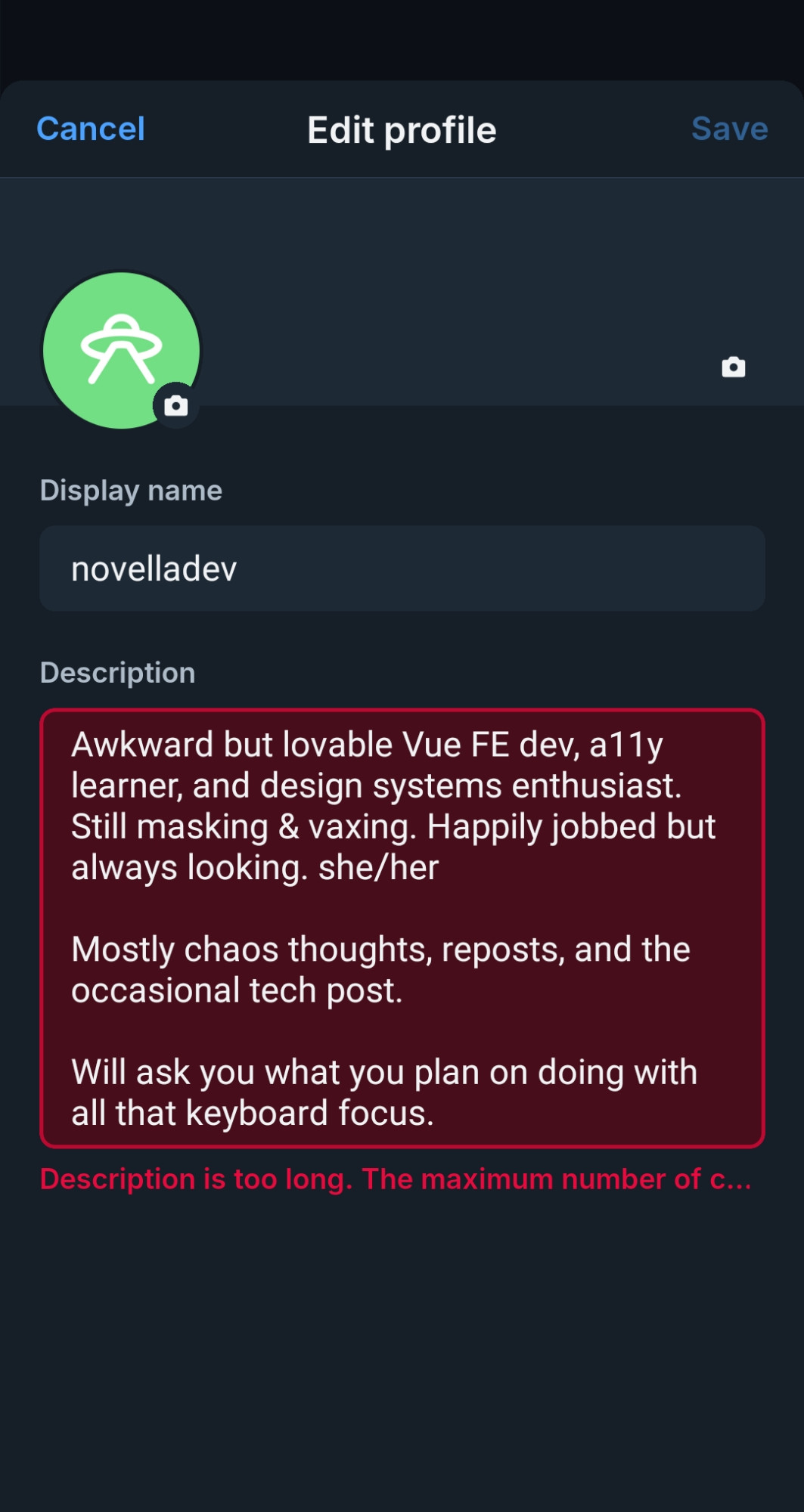Image resolution: width=804 pixels, height=1512 pixels.
Task: Edit the Display name field
Action: pos(402,569)
